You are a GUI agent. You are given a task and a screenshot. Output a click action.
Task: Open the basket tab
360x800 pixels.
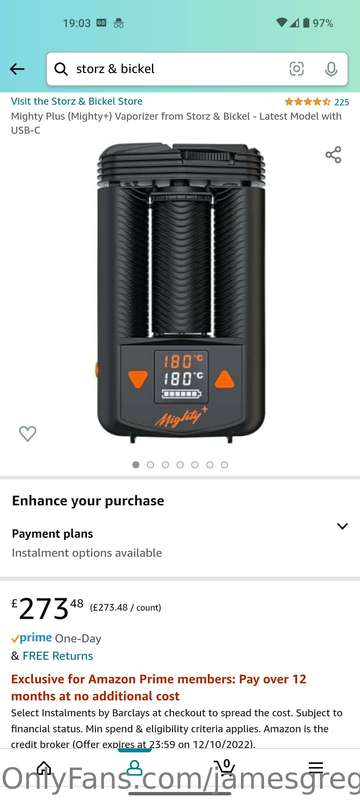coord(225,767)
